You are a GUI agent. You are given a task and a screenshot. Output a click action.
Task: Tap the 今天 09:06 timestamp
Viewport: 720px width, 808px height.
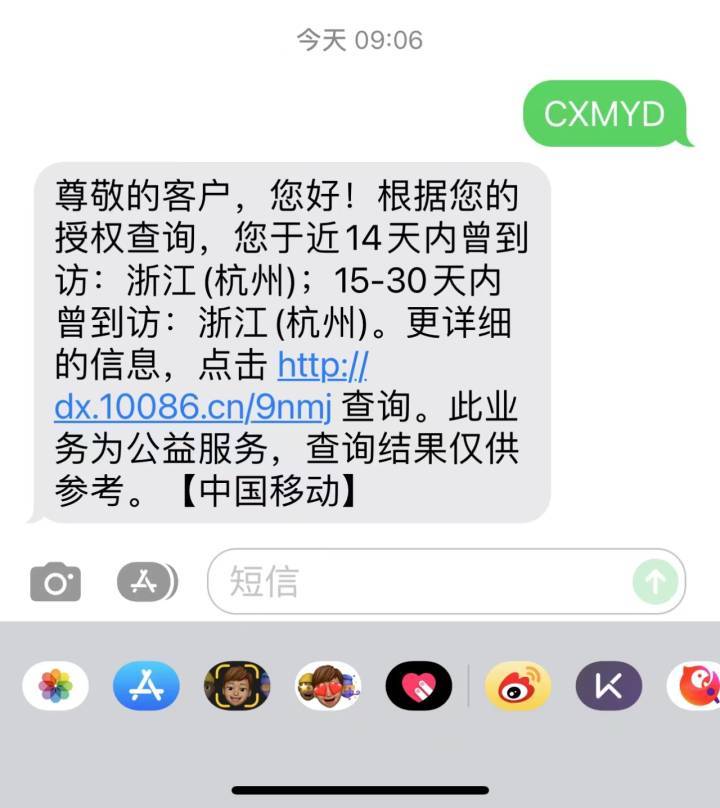[360, 40]
